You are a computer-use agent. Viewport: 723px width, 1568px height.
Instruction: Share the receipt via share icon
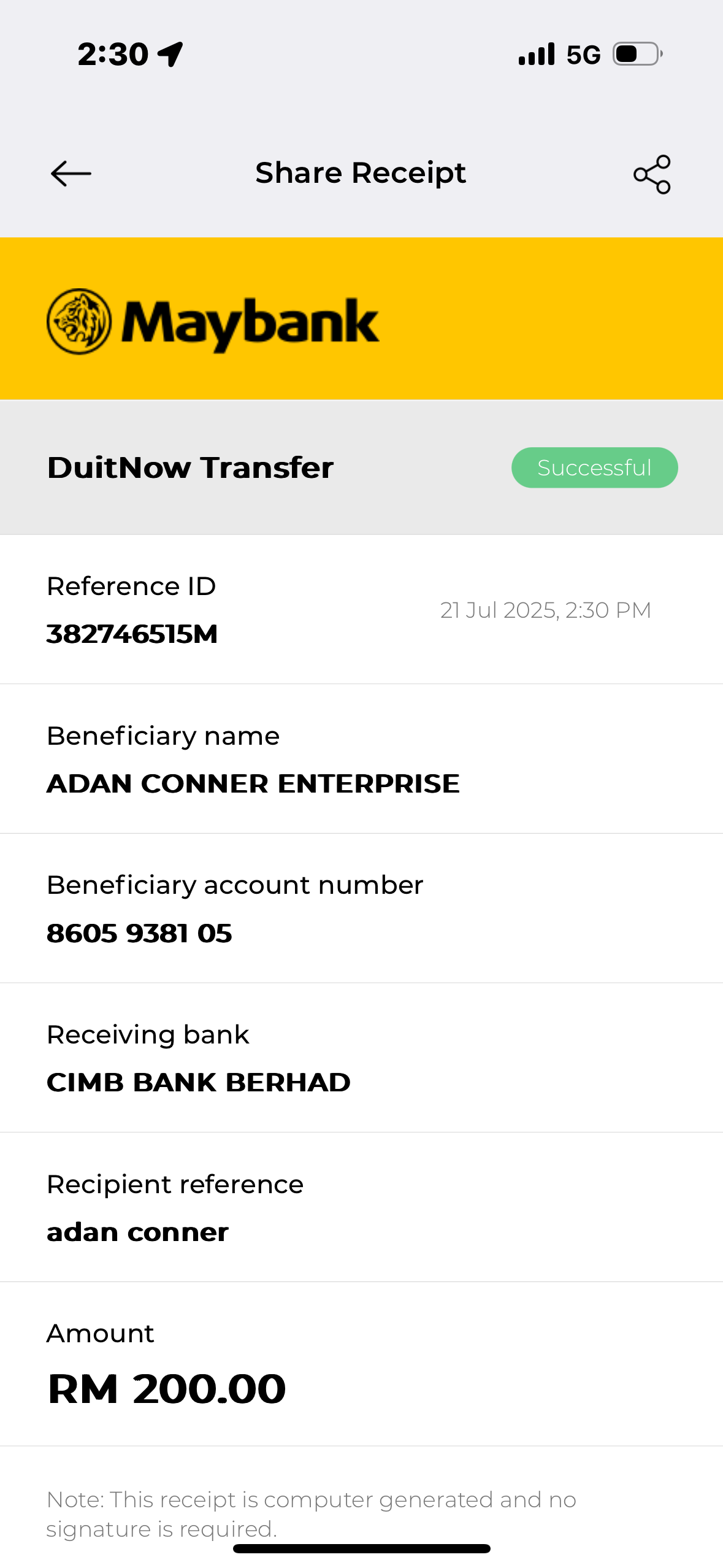(x=652, y=174)
